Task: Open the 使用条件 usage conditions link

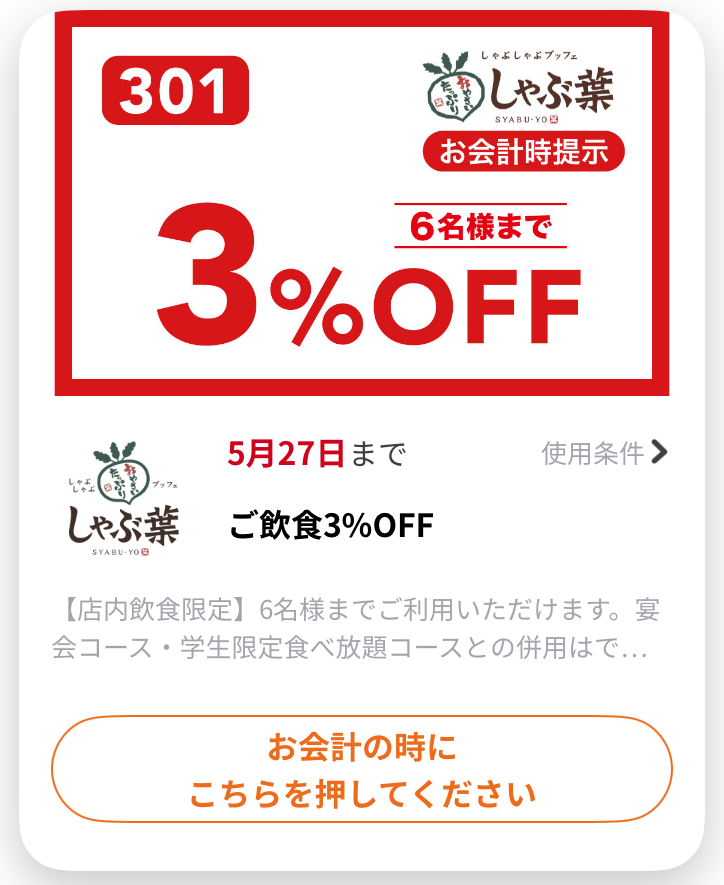Action: pyautogui.click(x=604, y=453)
